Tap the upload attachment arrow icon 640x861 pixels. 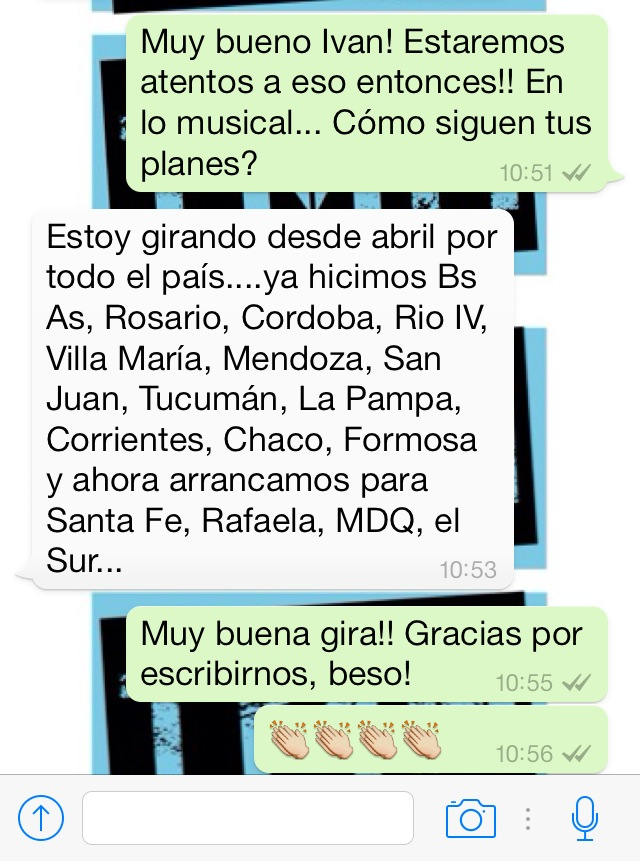coord(41,819)
